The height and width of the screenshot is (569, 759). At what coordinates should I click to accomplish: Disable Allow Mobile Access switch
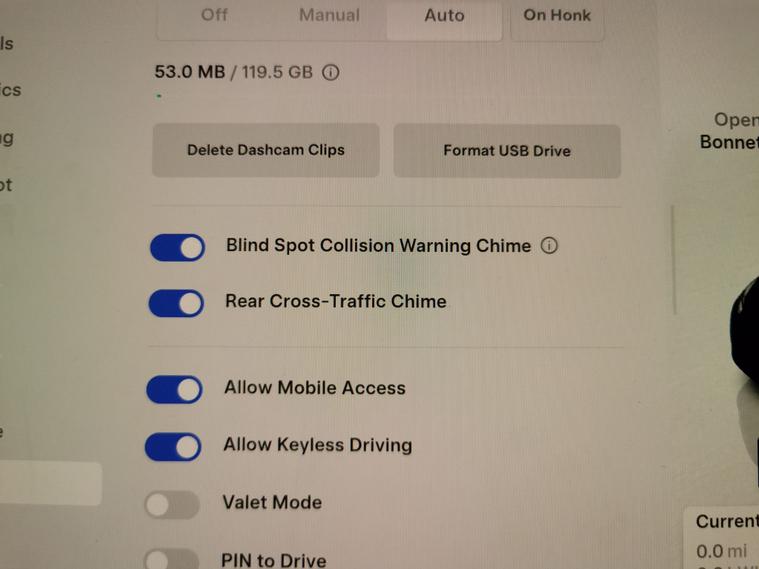click(x=175, y=389)
